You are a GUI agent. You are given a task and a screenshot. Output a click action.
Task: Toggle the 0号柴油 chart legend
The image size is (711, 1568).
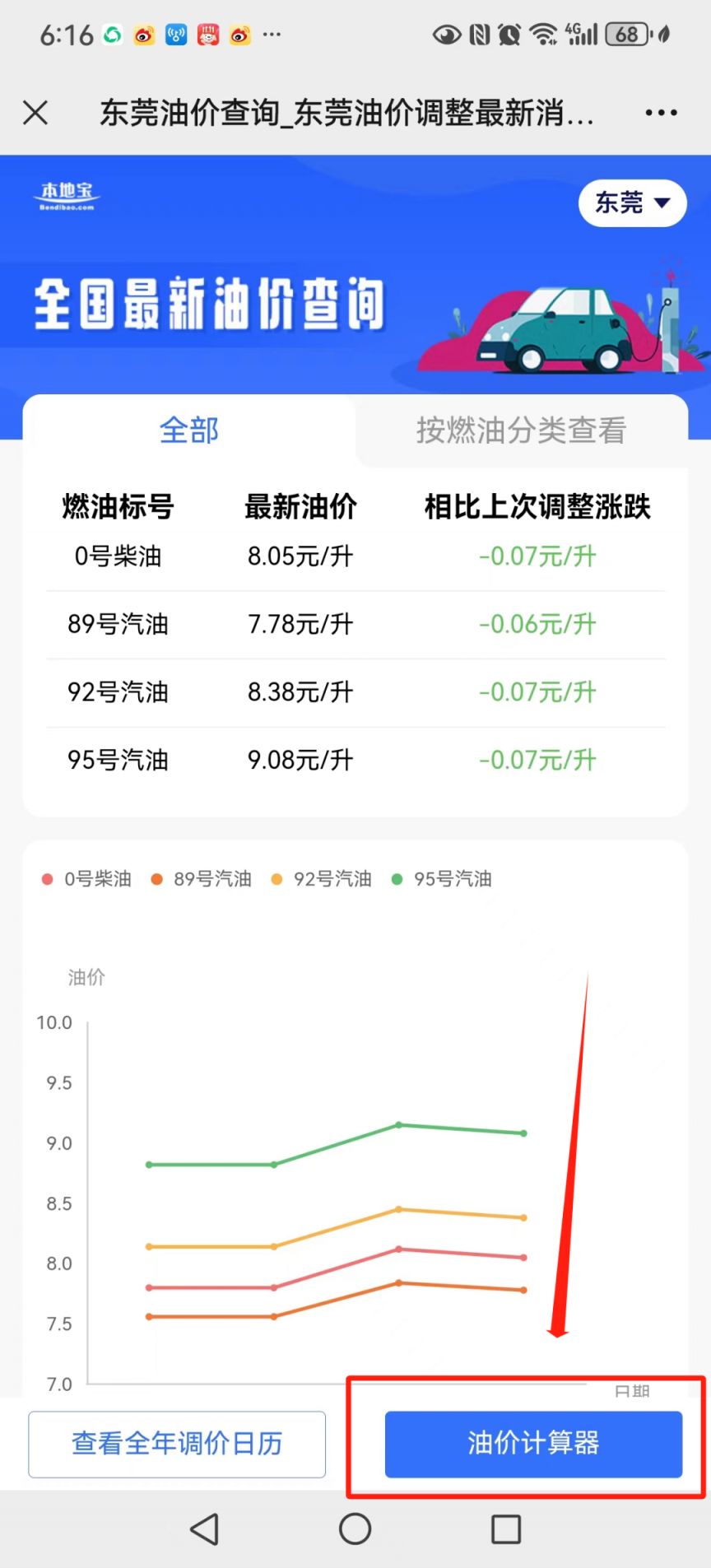pos(86,879)
